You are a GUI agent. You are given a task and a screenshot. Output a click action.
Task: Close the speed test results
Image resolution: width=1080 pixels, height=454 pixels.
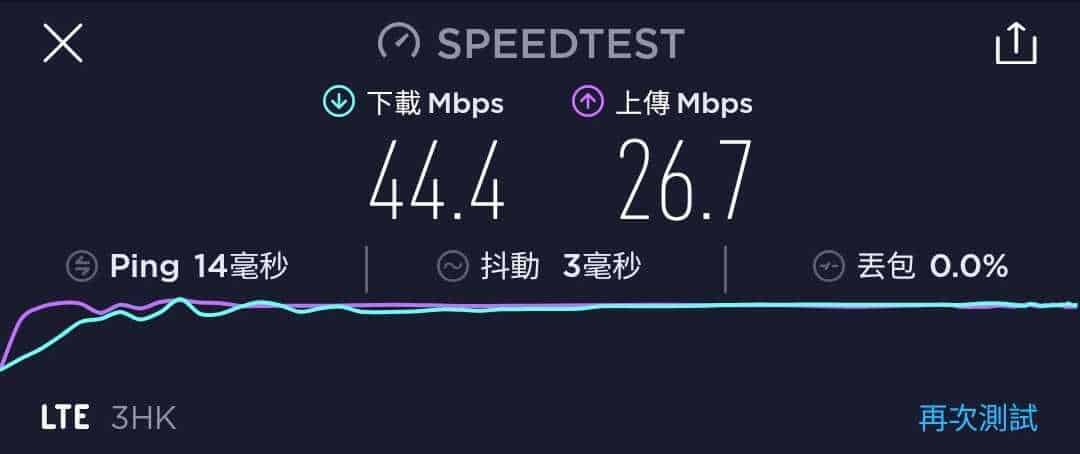[x=62, y=44]
